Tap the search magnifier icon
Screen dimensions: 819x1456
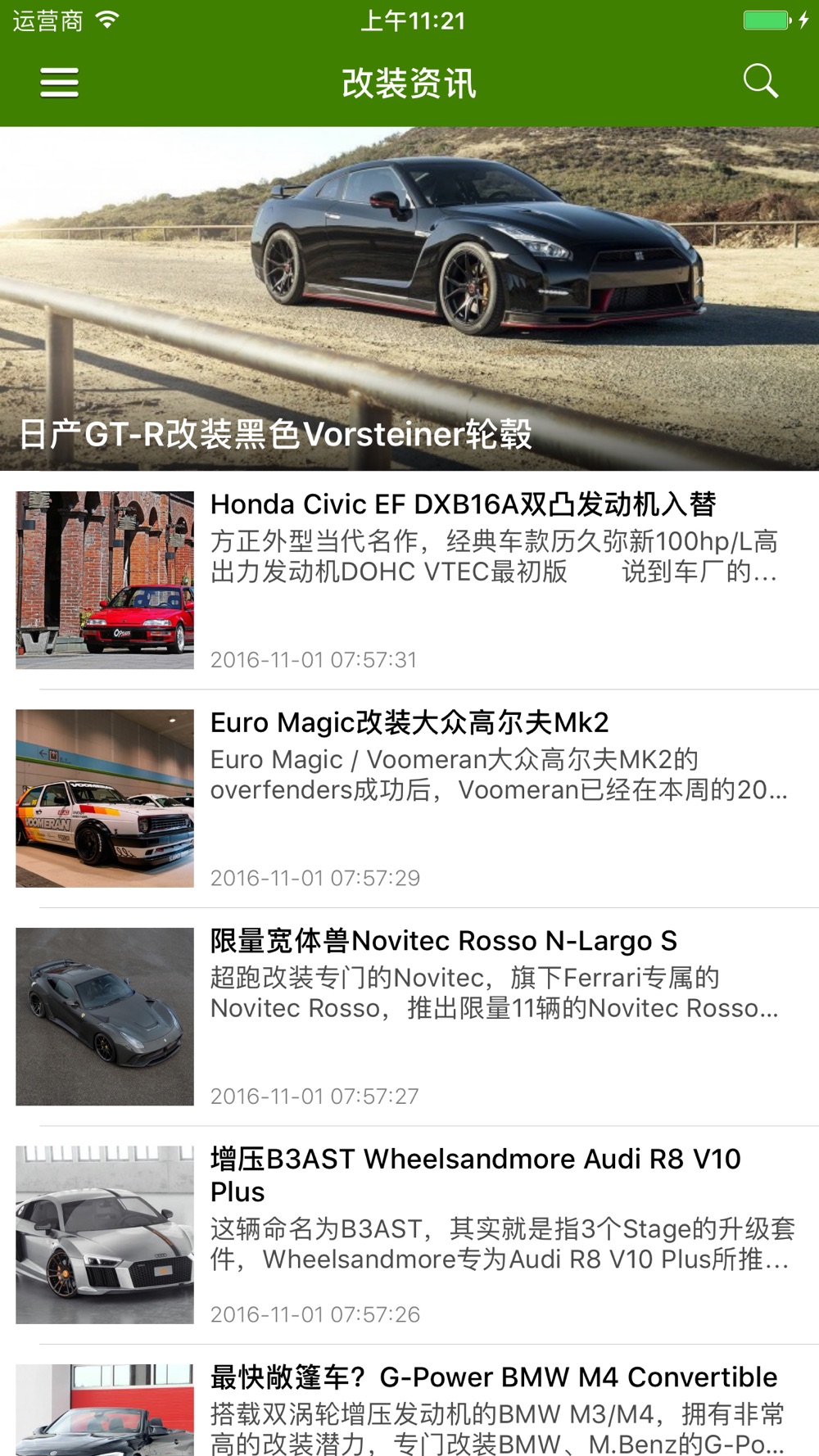click(760, 81)
